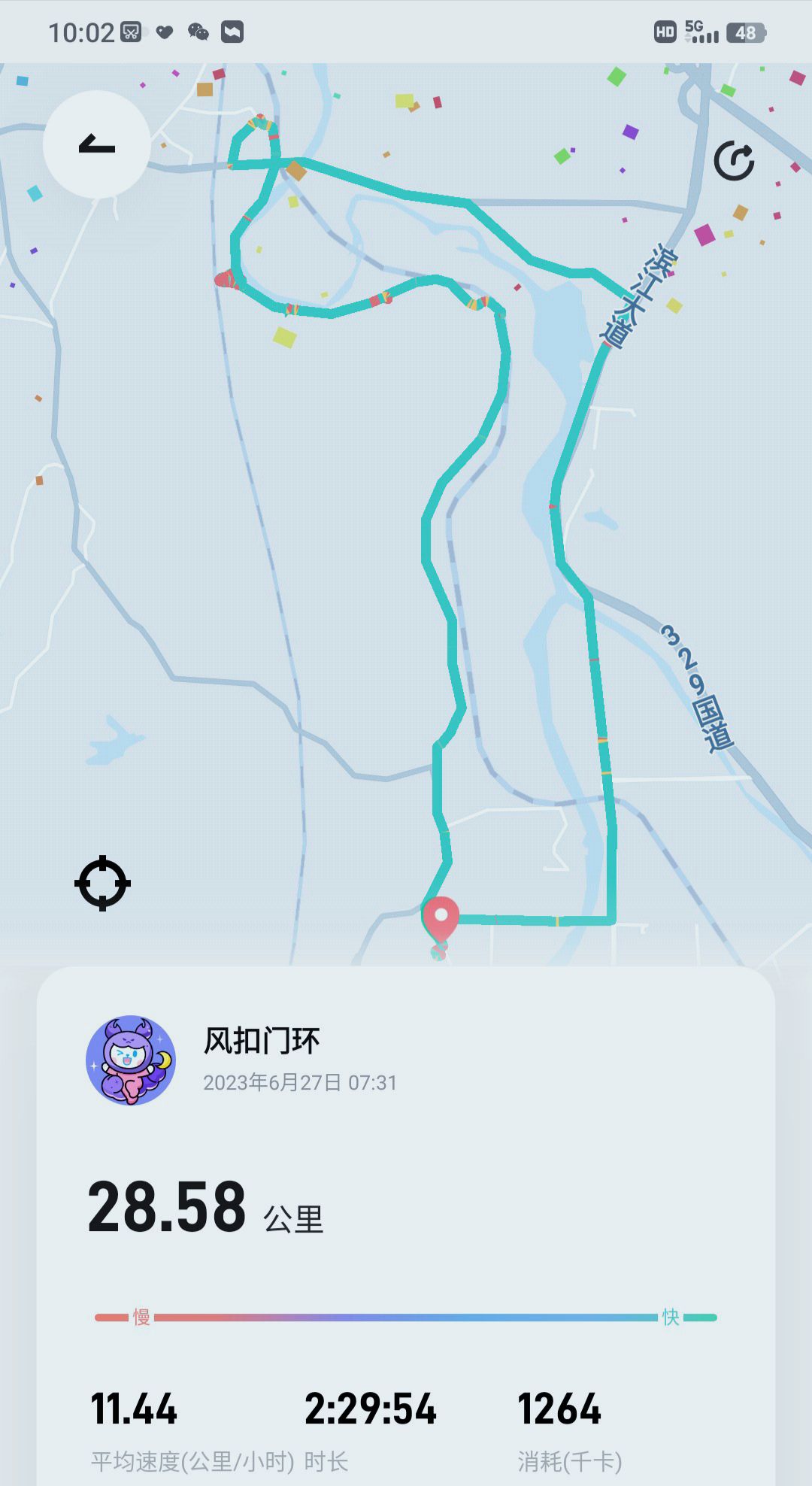Tap the red finish pin on the map
This screenshot has width=812, height=1486.
(441, 919)
